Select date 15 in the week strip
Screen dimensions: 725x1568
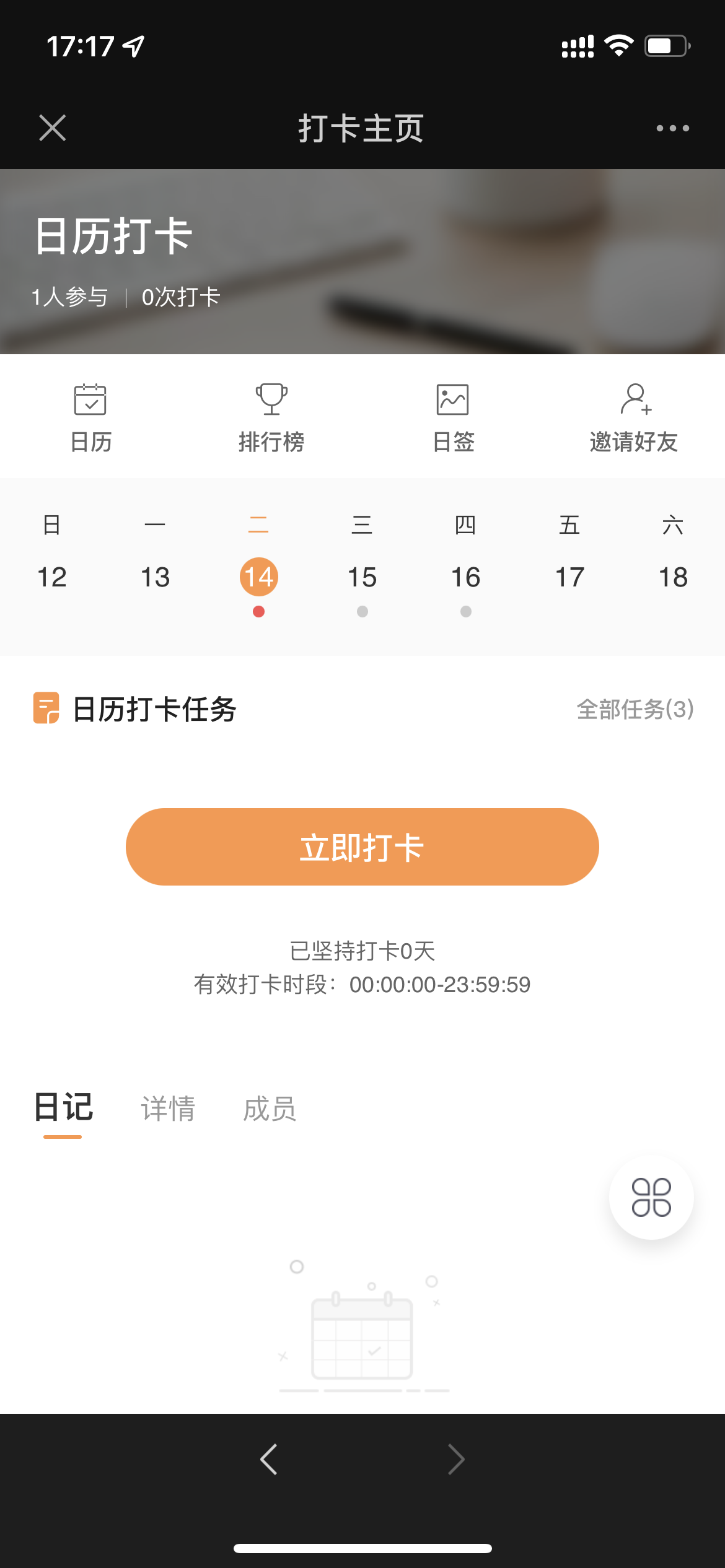(362, 577)
